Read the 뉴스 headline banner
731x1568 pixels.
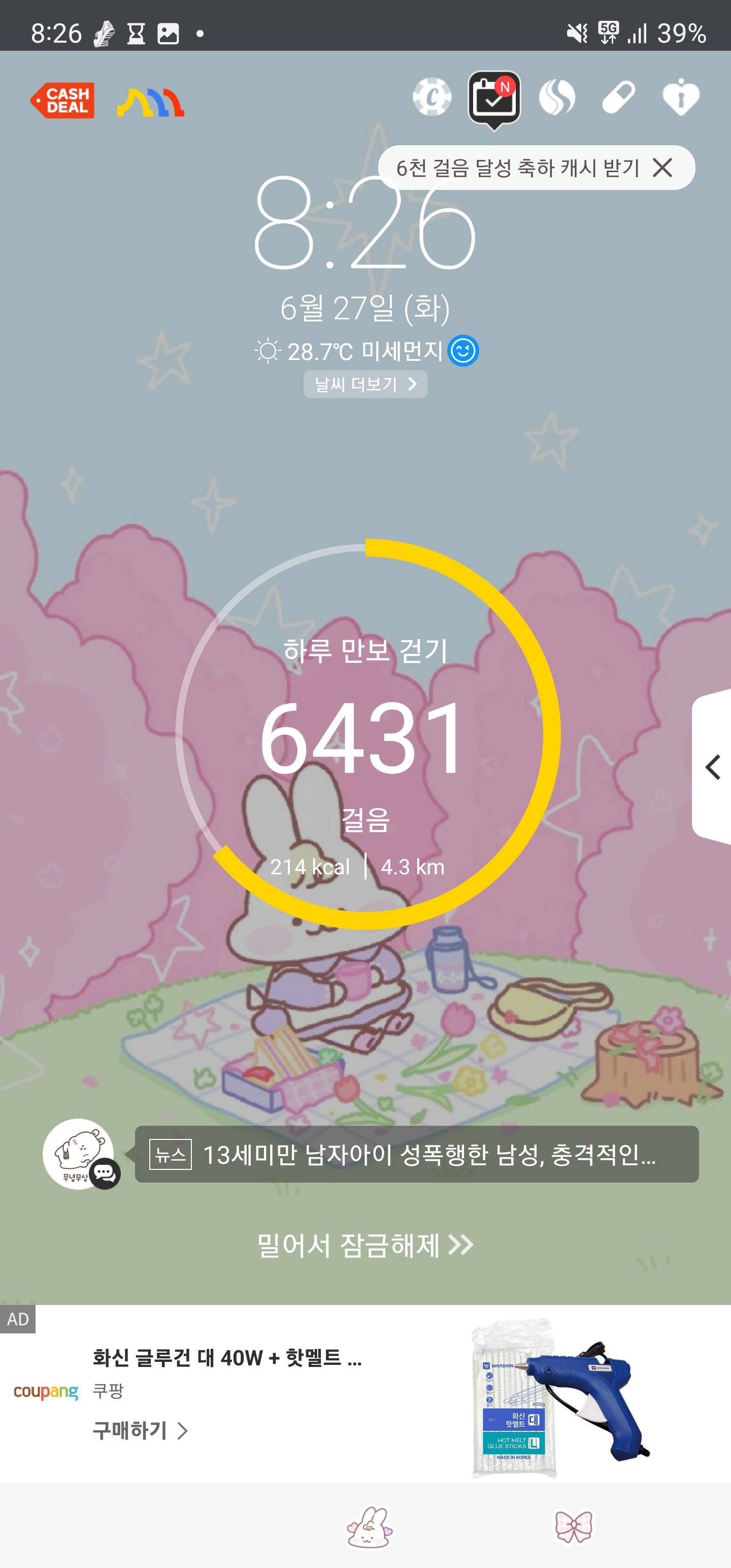click(x=416, y=1154)
